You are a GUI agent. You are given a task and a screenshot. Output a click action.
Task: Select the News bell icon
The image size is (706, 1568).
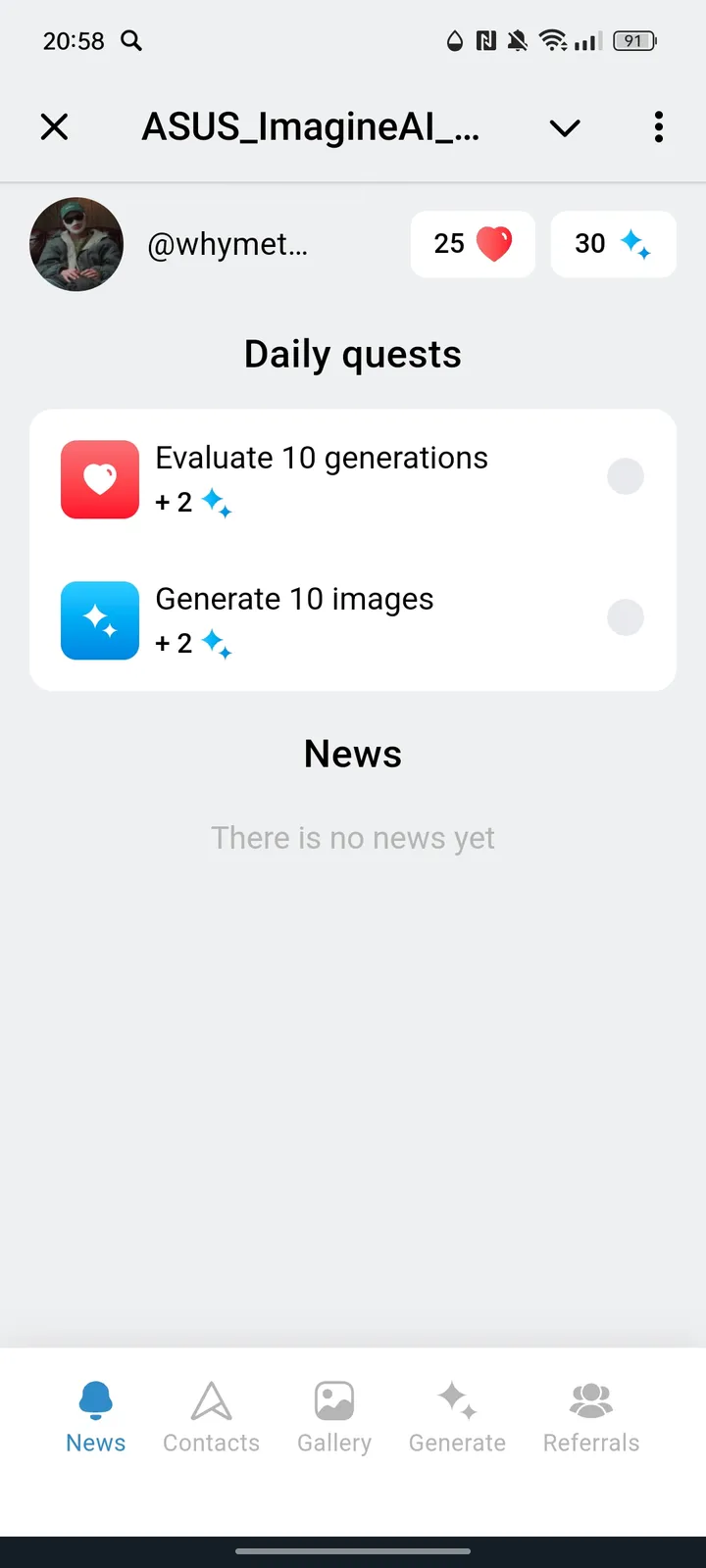(x=95, y=1400)
